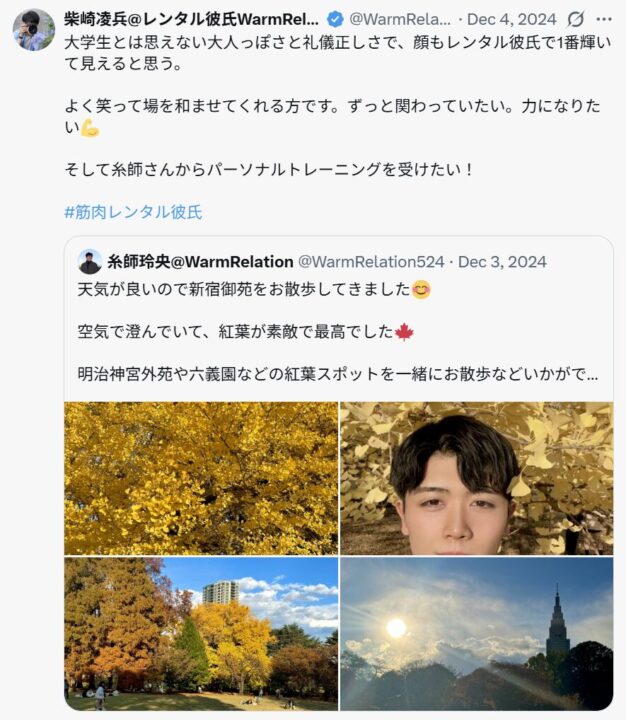View yellow ginkgo tree photo

point(201,478)
